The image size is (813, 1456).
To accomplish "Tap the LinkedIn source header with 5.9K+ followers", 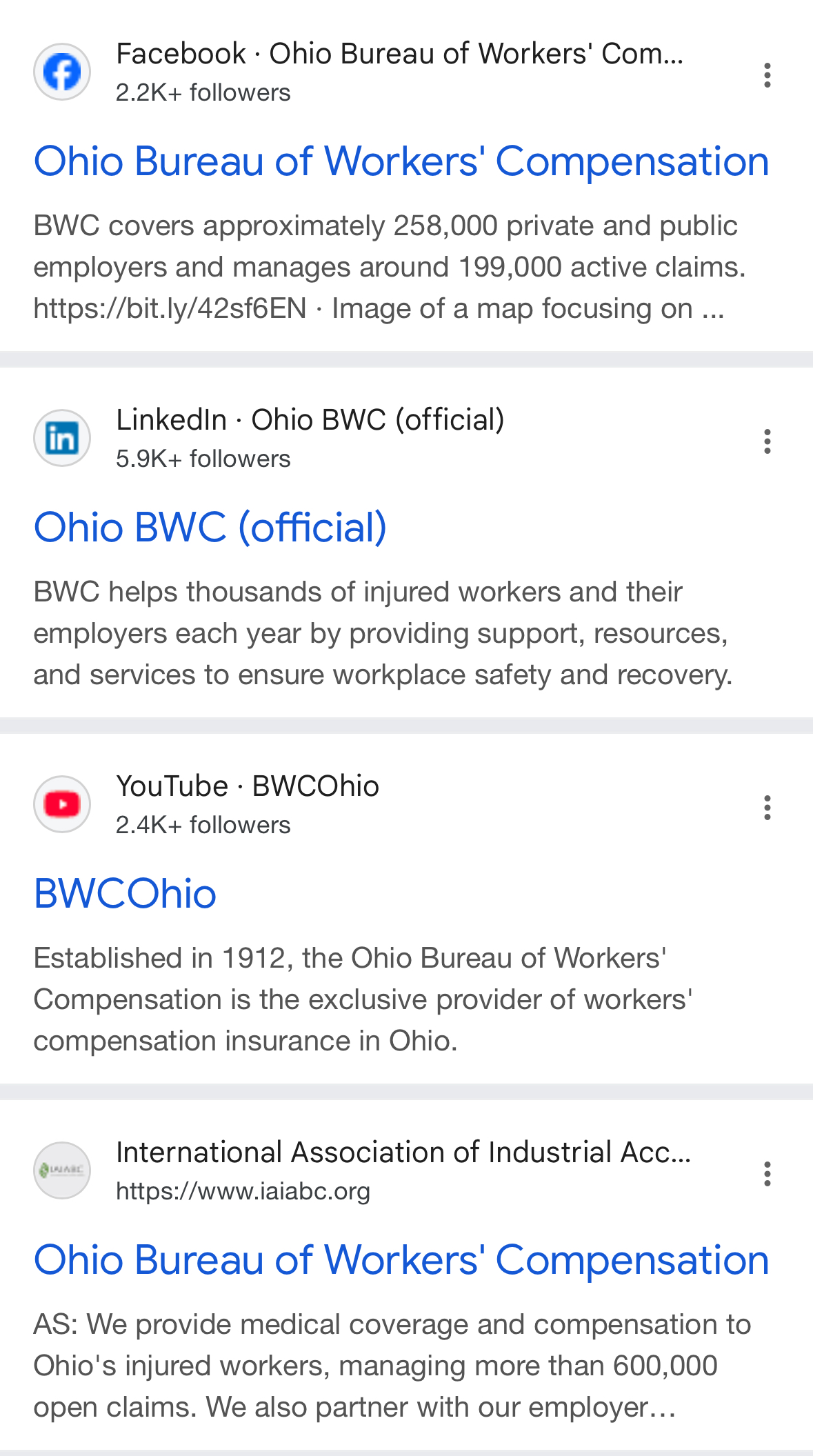I will (x=269, y=438).
